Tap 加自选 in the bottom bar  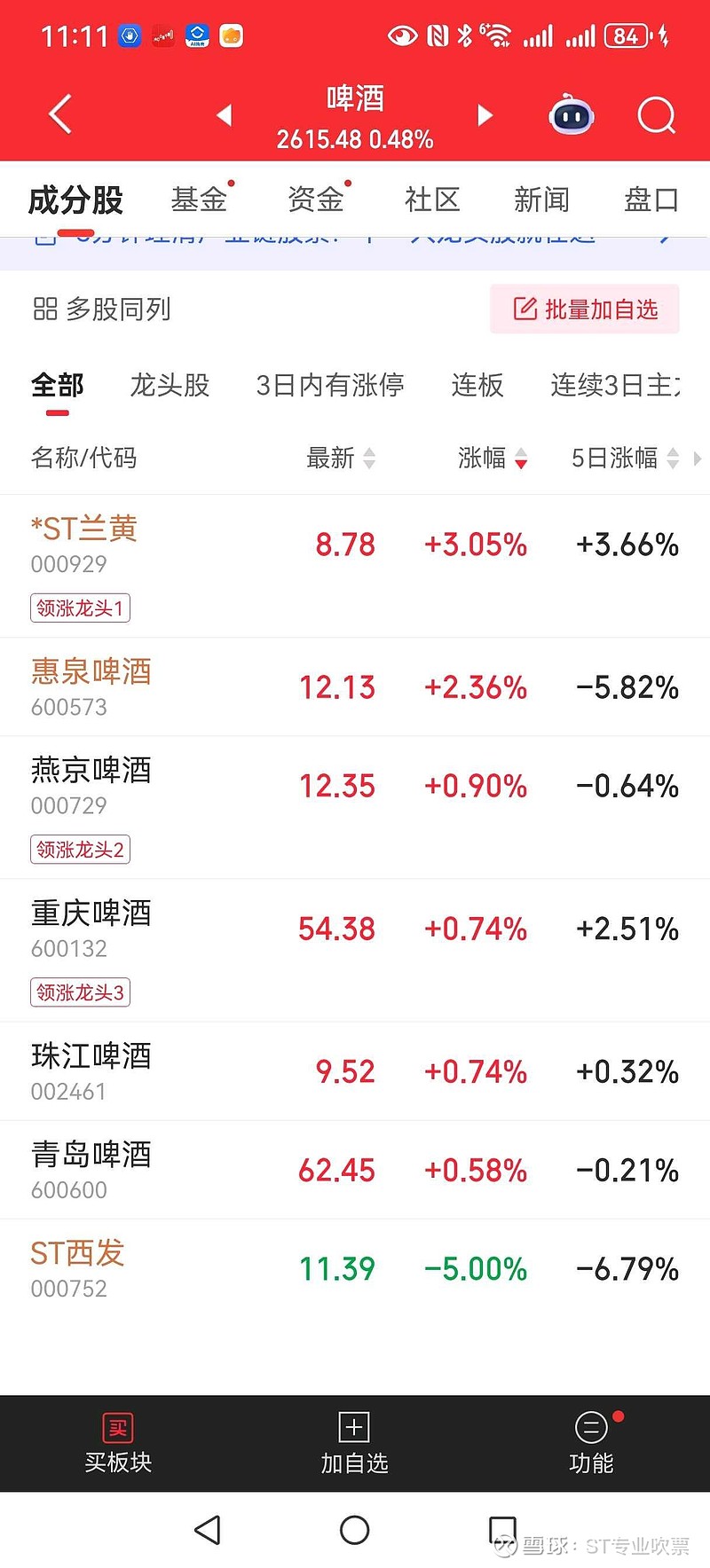point(354,1443)
